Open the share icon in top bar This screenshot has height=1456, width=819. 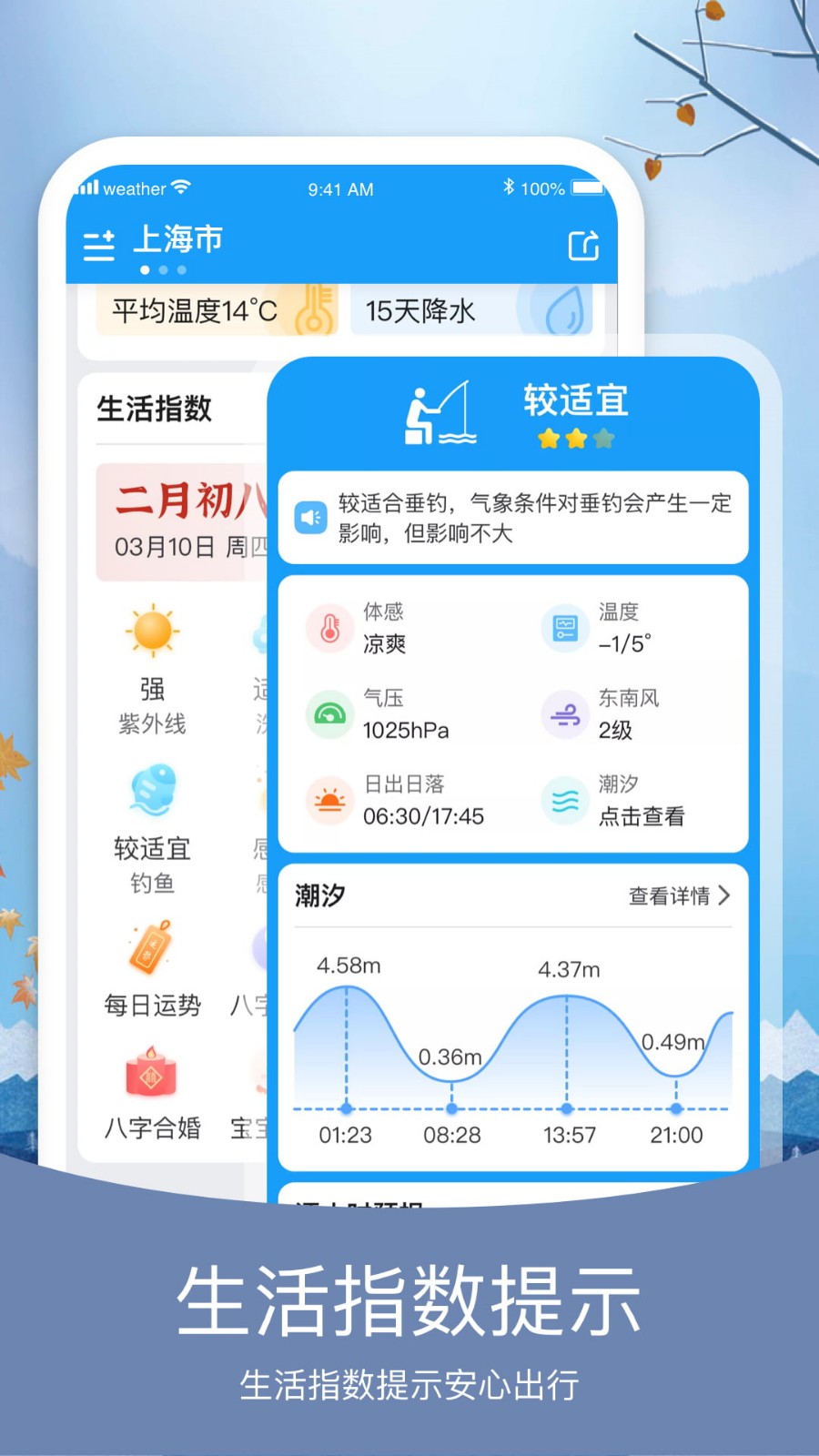tap(583, 245)
